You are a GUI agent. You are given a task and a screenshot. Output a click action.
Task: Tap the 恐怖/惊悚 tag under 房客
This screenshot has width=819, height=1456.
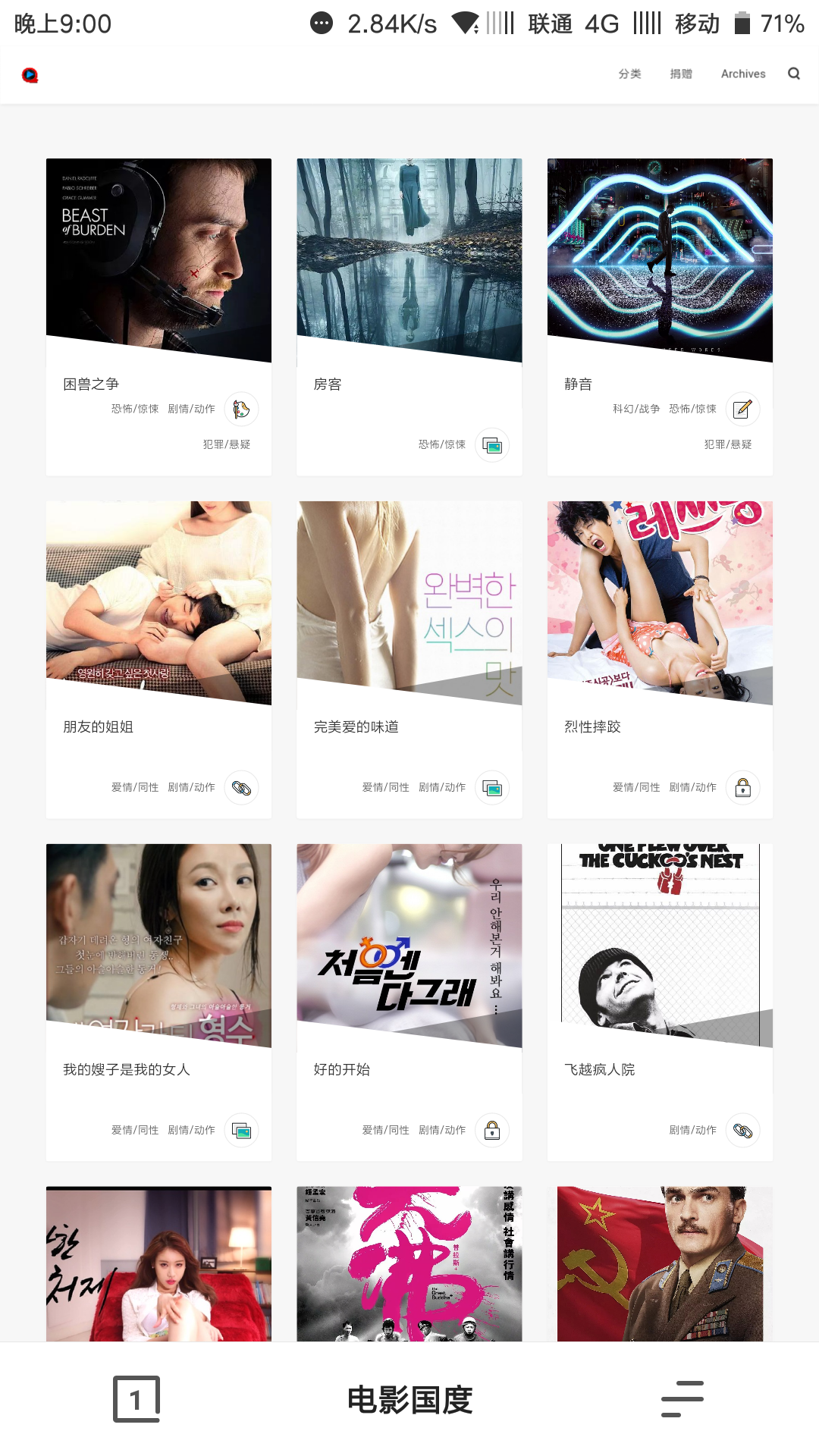pyautogui.click(x=442, y=444)
